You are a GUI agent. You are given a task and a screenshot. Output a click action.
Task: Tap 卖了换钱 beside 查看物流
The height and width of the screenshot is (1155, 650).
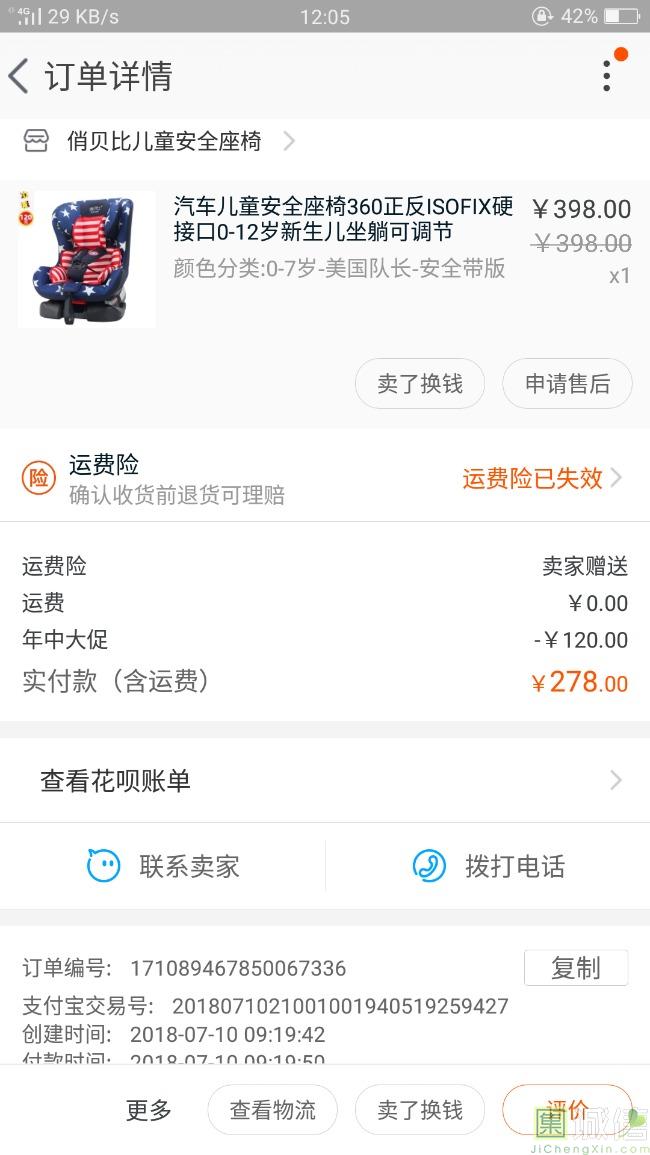pyautogui.click(x=420, y=1110)
